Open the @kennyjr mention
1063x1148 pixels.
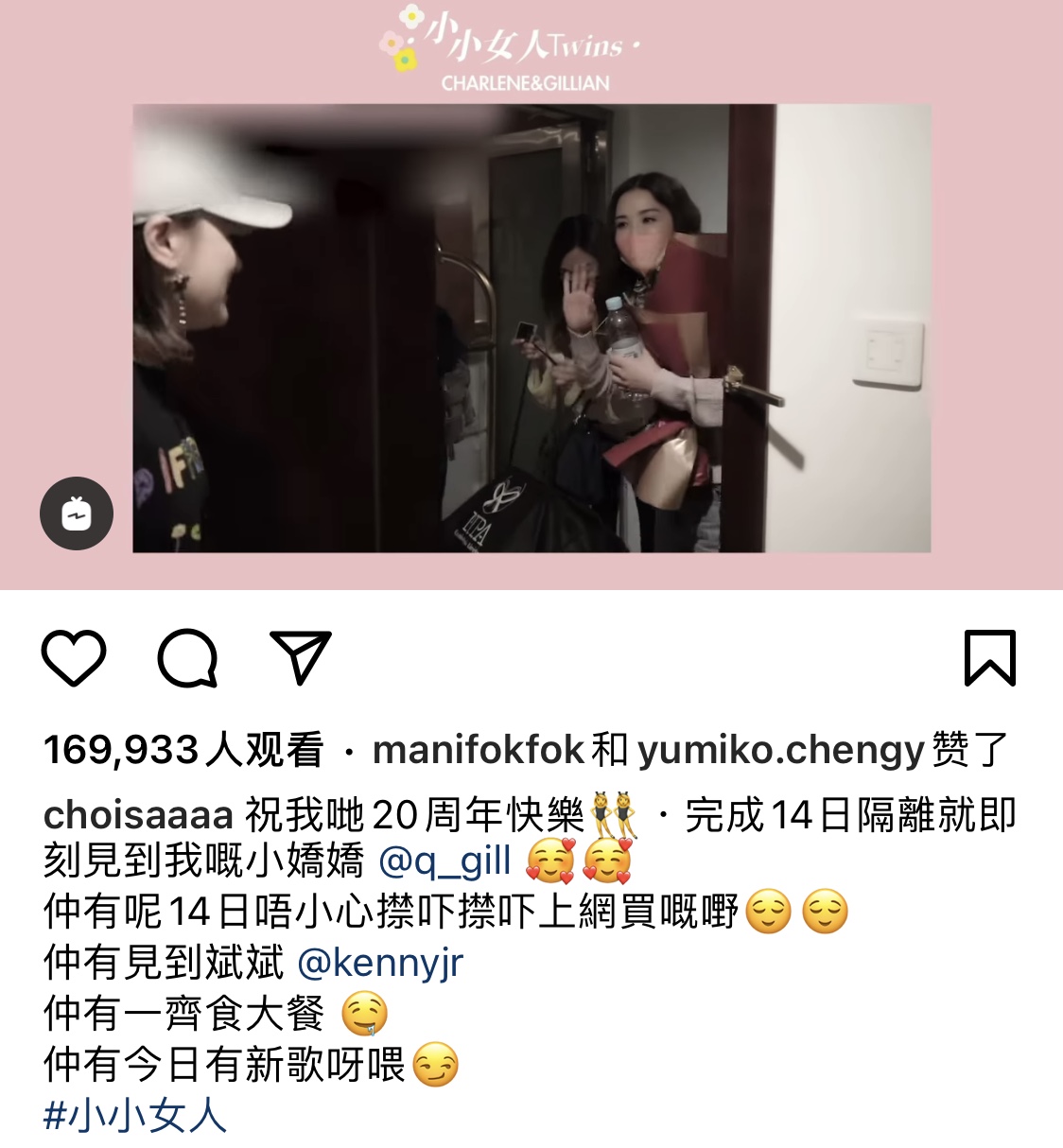click(x=380, y=963)
